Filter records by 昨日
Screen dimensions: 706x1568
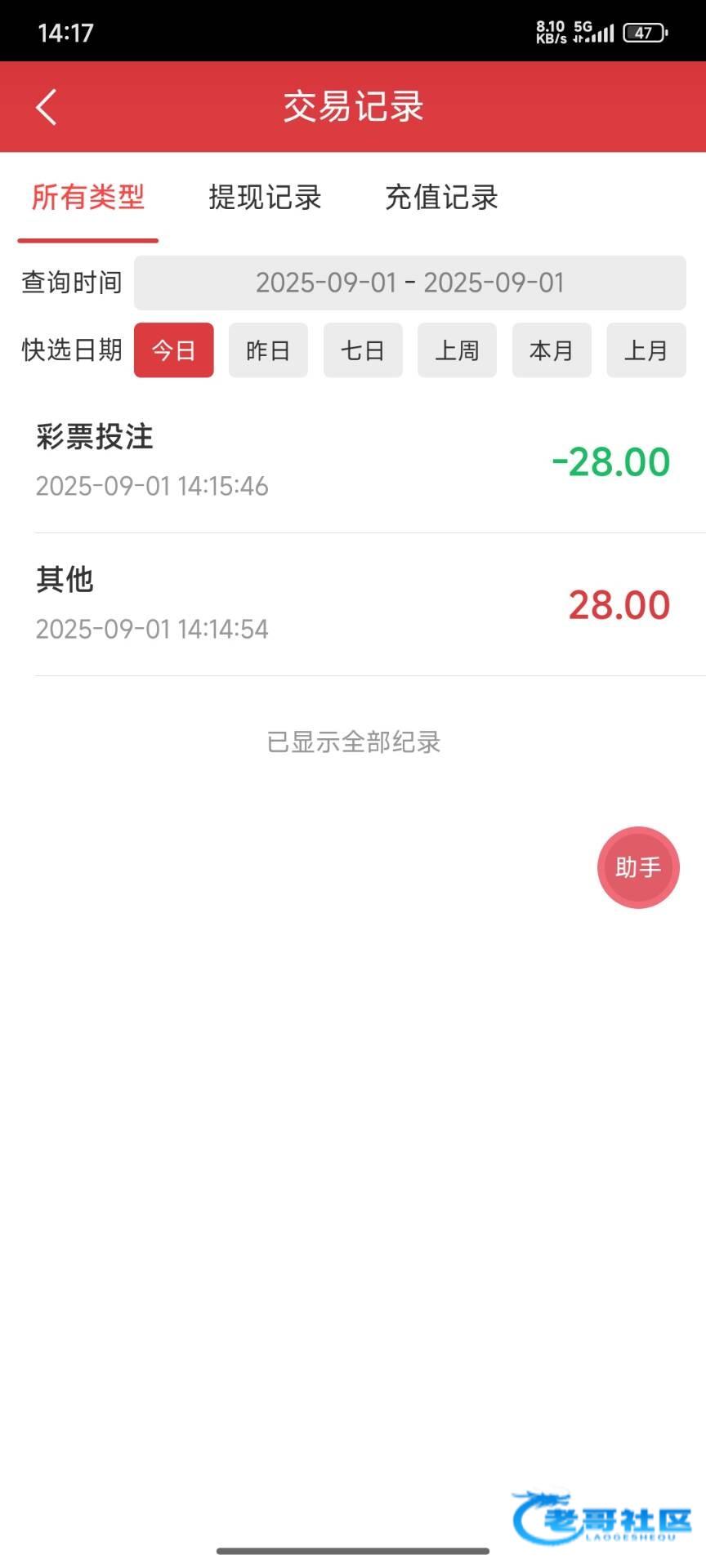[x=268, y=350]
